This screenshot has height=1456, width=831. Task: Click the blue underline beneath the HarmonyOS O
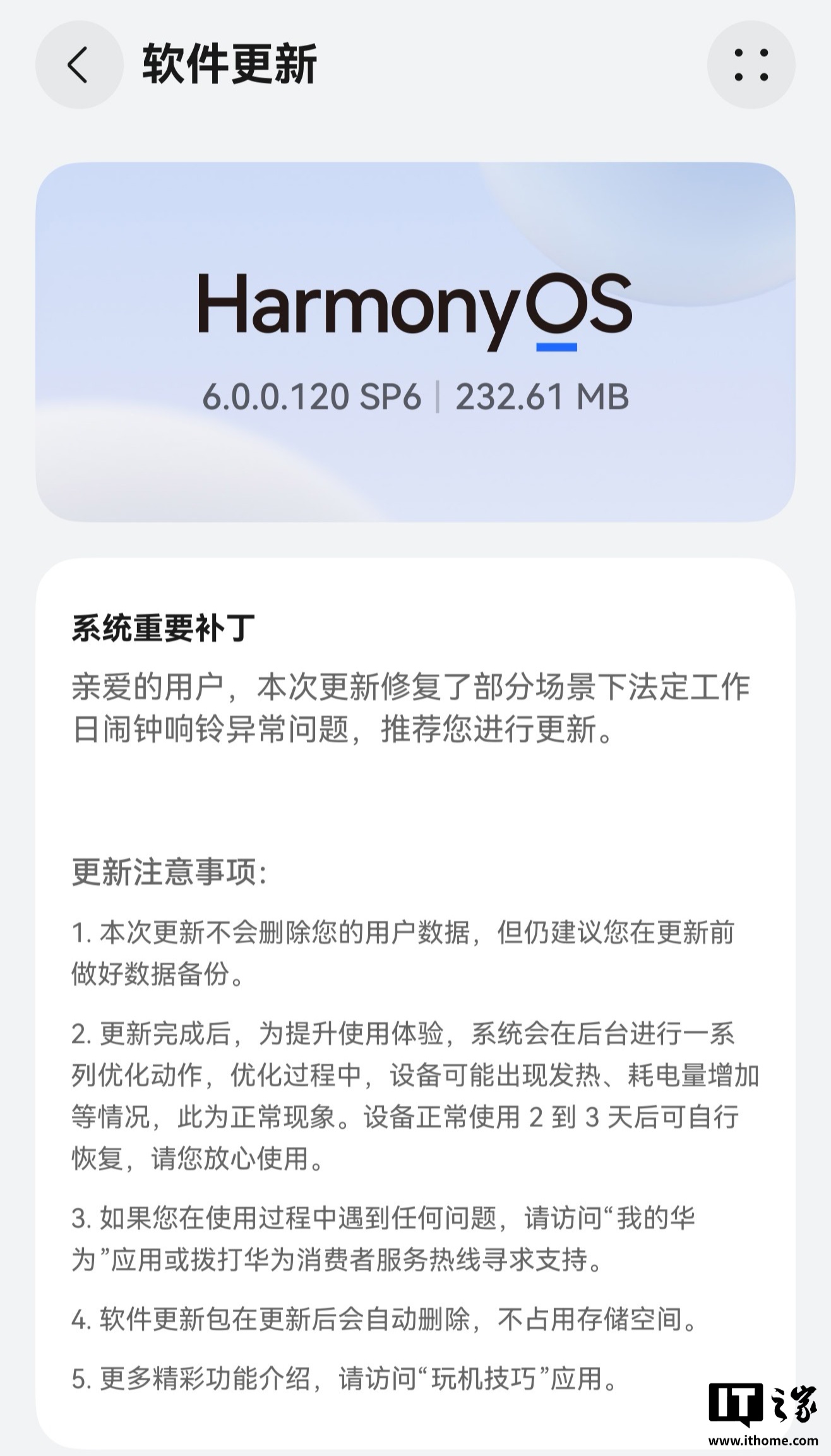point(558,346)
